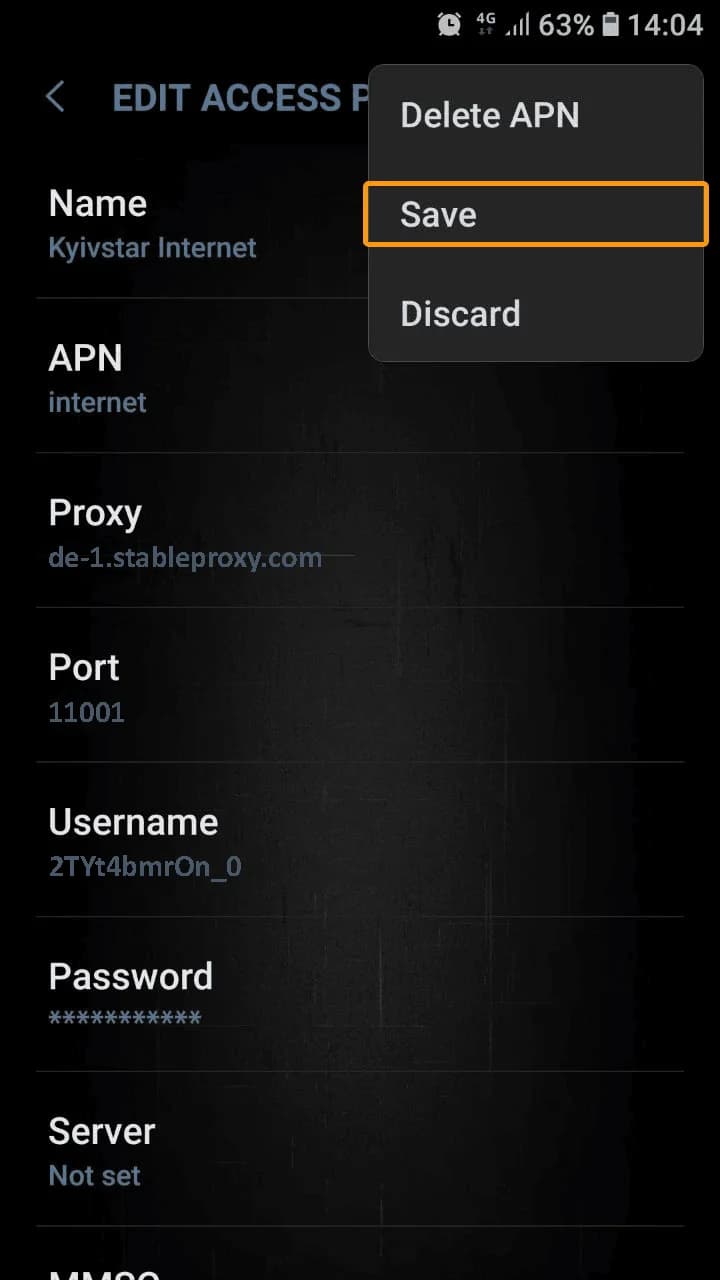The image size is (720, 1280).
Task: Tap the 4G network indicator
Action: (x=487, y=18)
